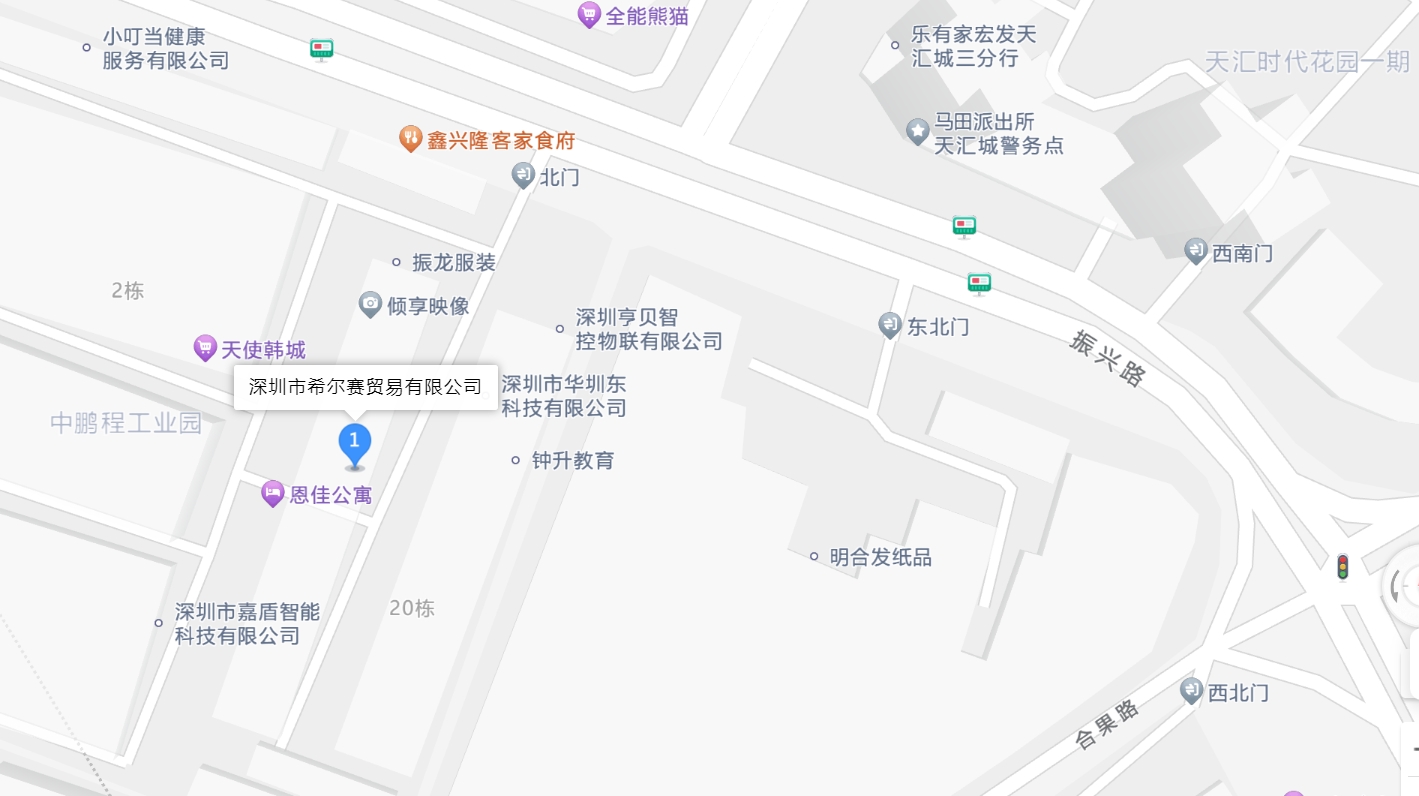Select the 乐有家宏发天汇城三分行 place
Screen dimensions: 1419x796
pos(973,46)
